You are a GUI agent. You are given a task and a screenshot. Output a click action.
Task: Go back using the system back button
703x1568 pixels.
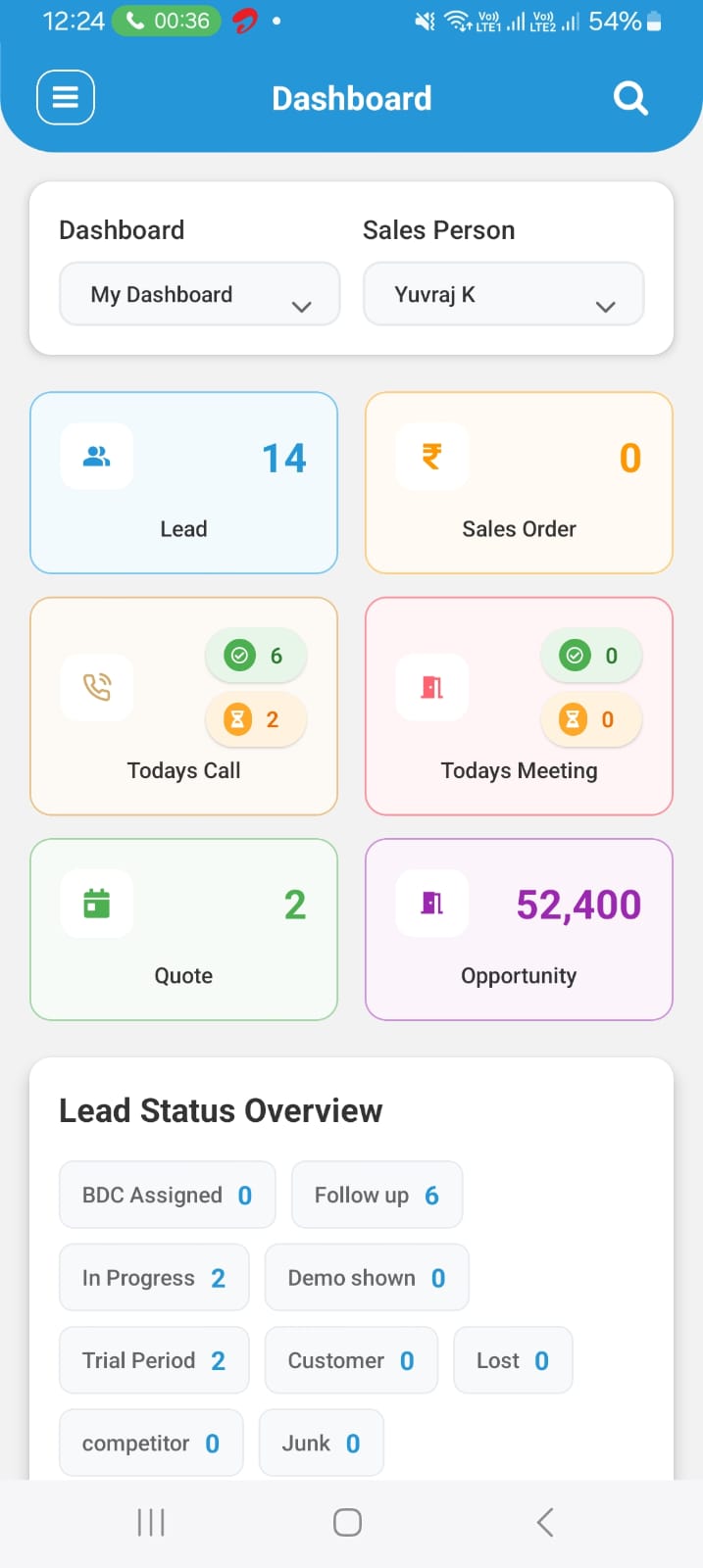545,1522
